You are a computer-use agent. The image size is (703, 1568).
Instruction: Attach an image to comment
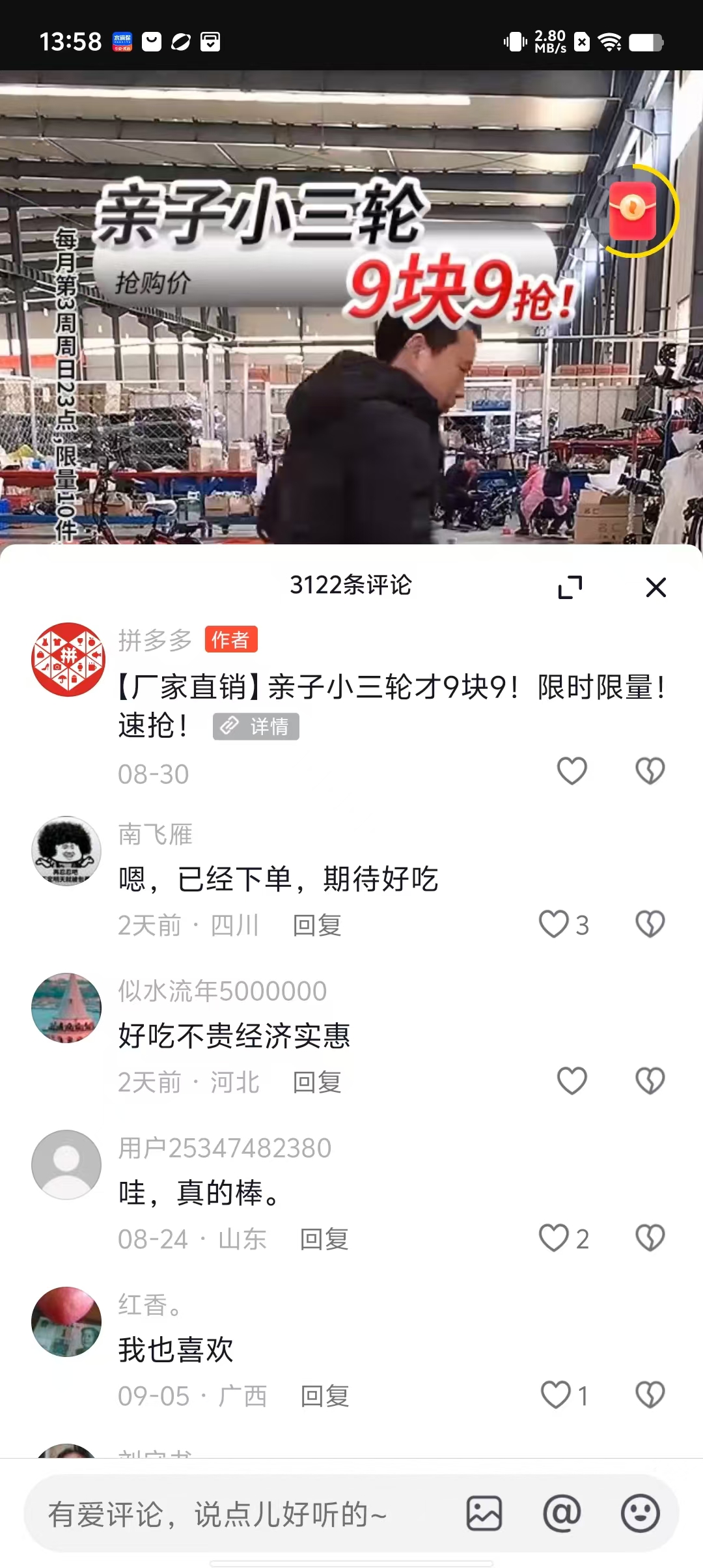coord(484,1513)
